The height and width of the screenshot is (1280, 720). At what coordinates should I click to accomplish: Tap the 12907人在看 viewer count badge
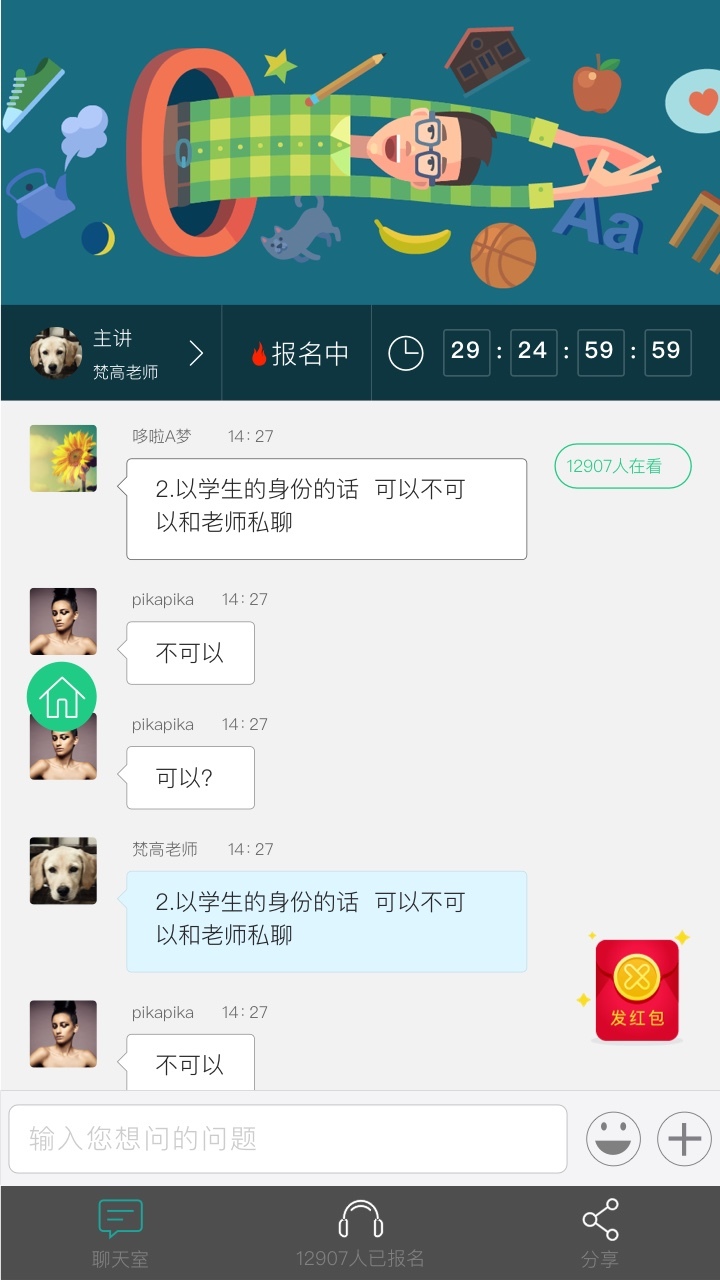[x=622, y=466]
